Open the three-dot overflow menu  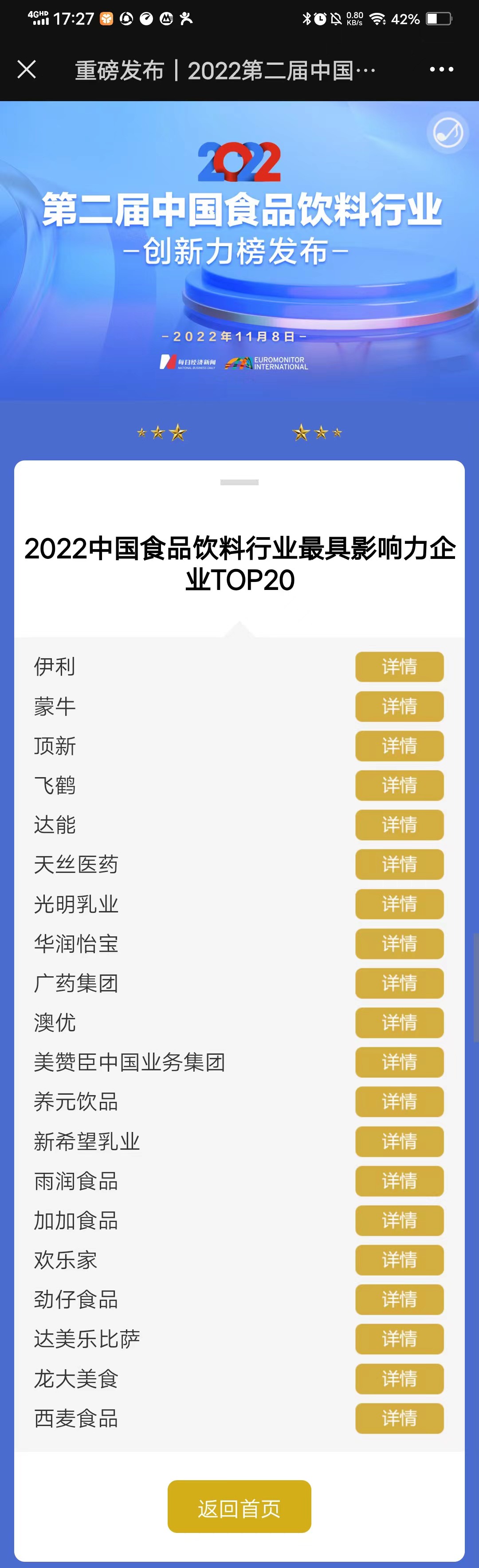click(441, 69)
